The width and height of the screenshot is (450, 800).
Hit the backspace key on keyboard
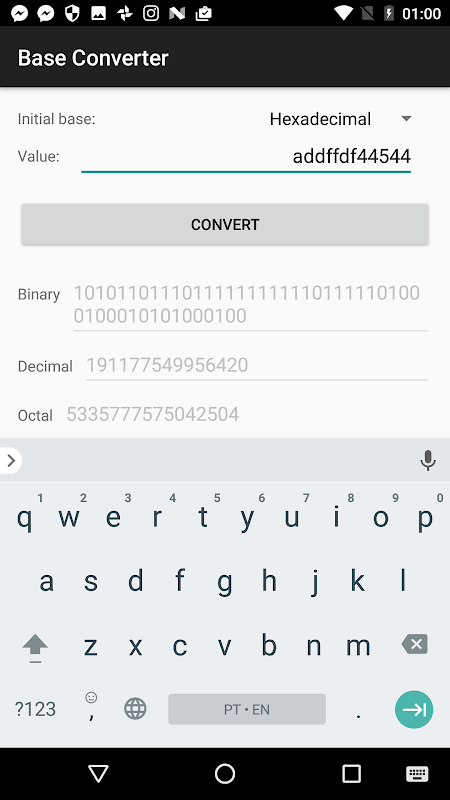414,645
